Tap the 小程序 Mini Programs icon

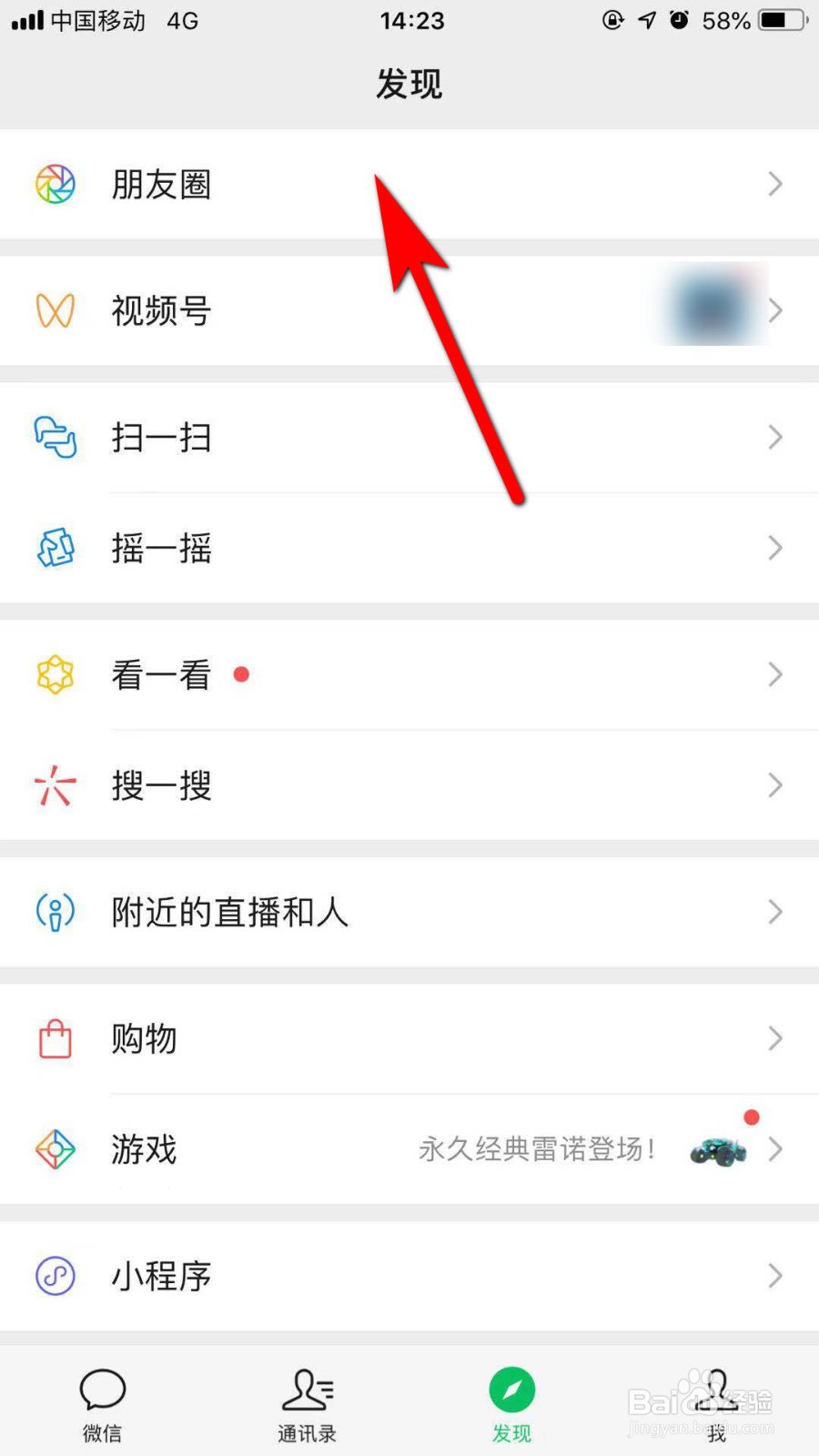(56, 1276)
